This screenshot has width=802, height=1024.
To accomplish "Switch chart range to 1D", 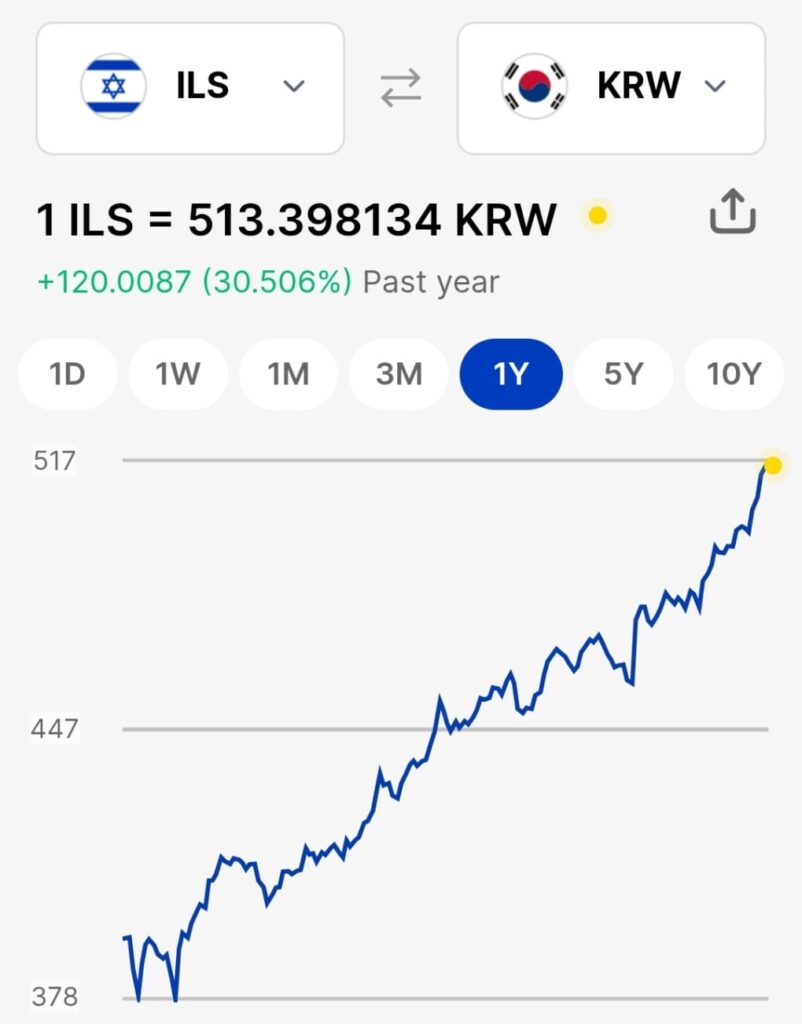I will click(x=68, y=374).
